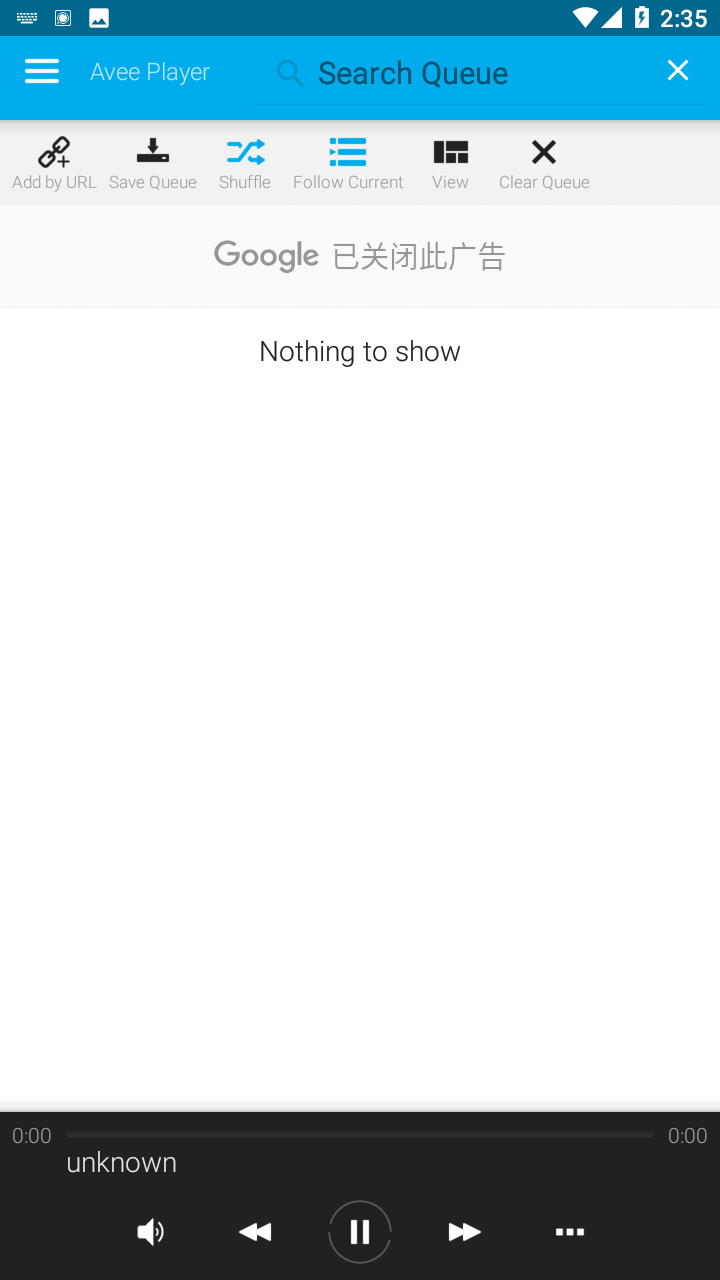This screenshot has width=720, height=1280.
Task: Add a track by URL
Action: 54,163
